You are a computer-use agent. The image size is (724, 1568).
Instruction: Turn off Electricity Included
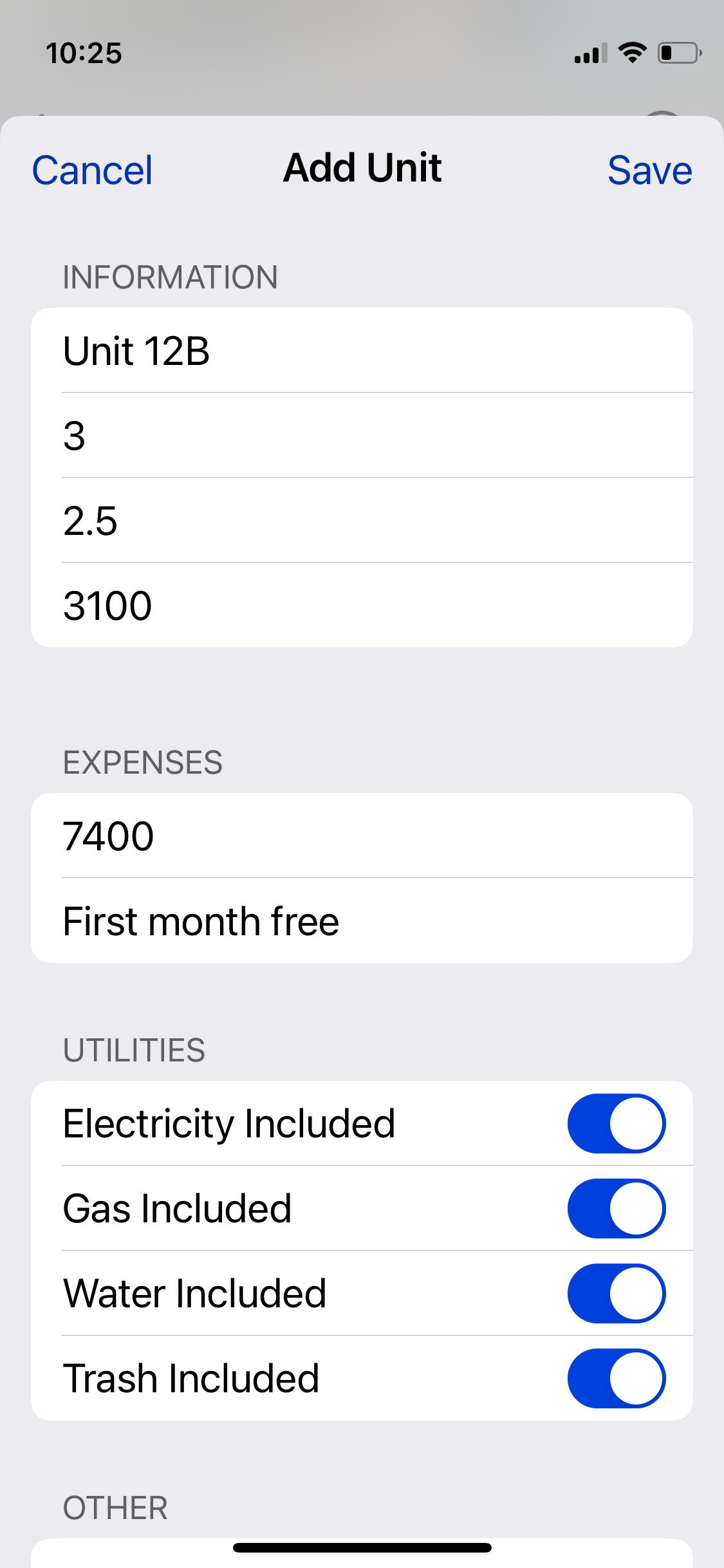tap(616, 1123)
